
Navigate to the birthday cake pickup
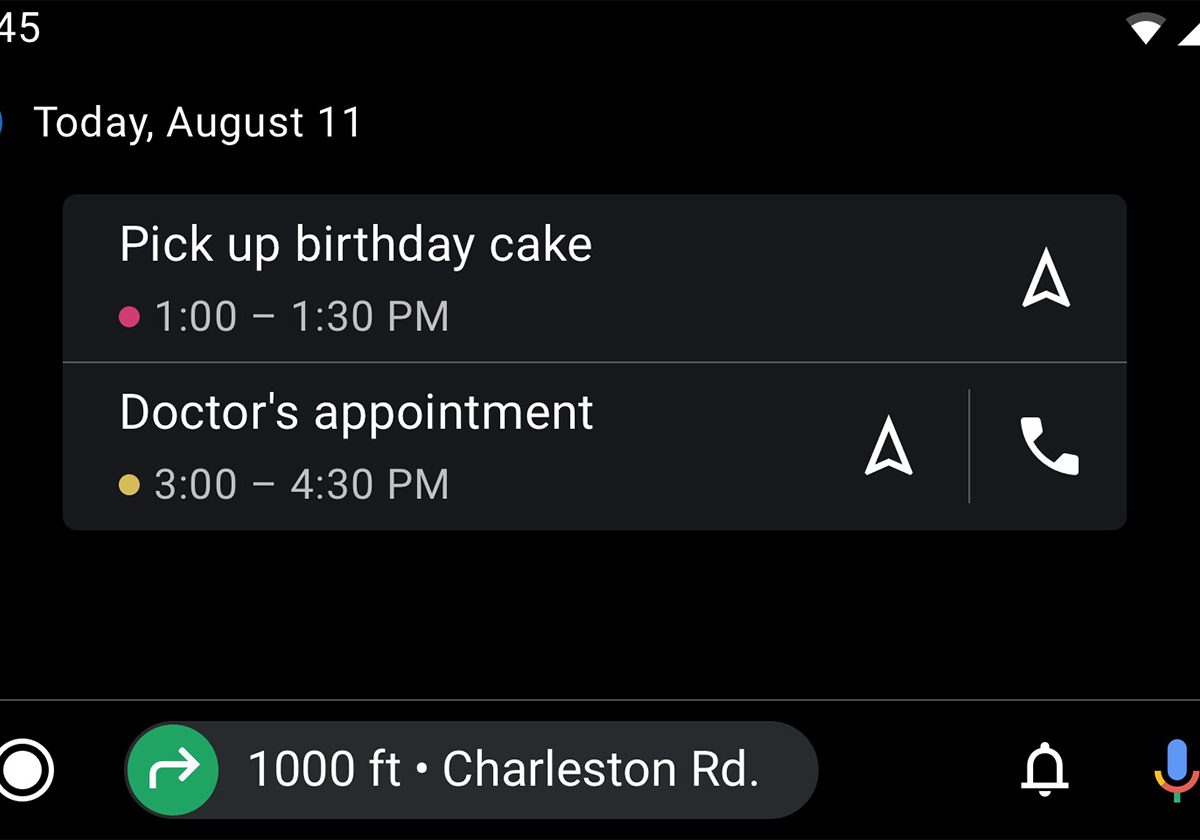click(1046, 278)
